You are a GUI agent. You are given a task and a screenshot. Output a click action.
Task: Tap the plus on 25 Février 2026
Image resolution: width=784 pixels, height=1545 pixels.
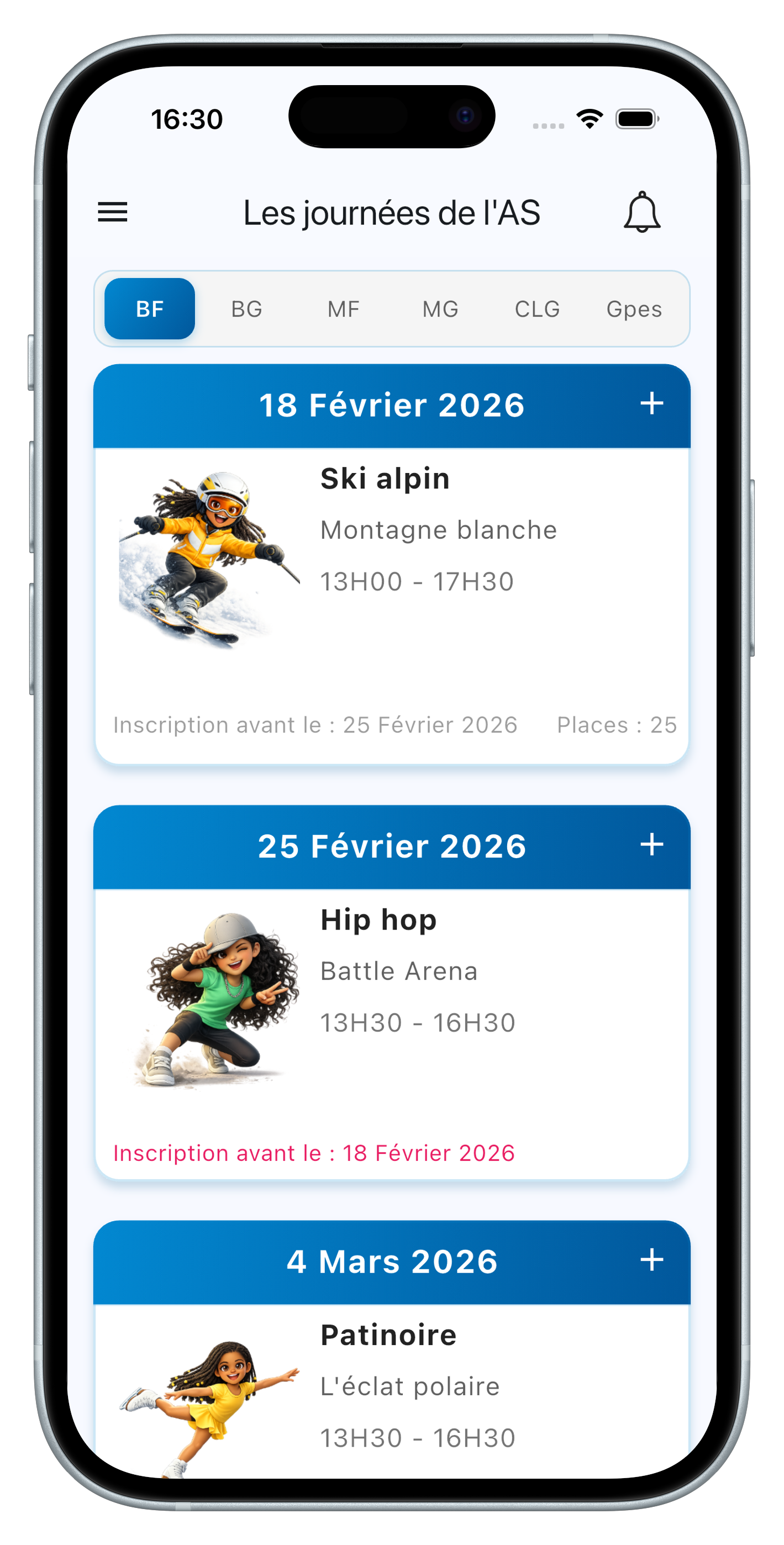651,844
